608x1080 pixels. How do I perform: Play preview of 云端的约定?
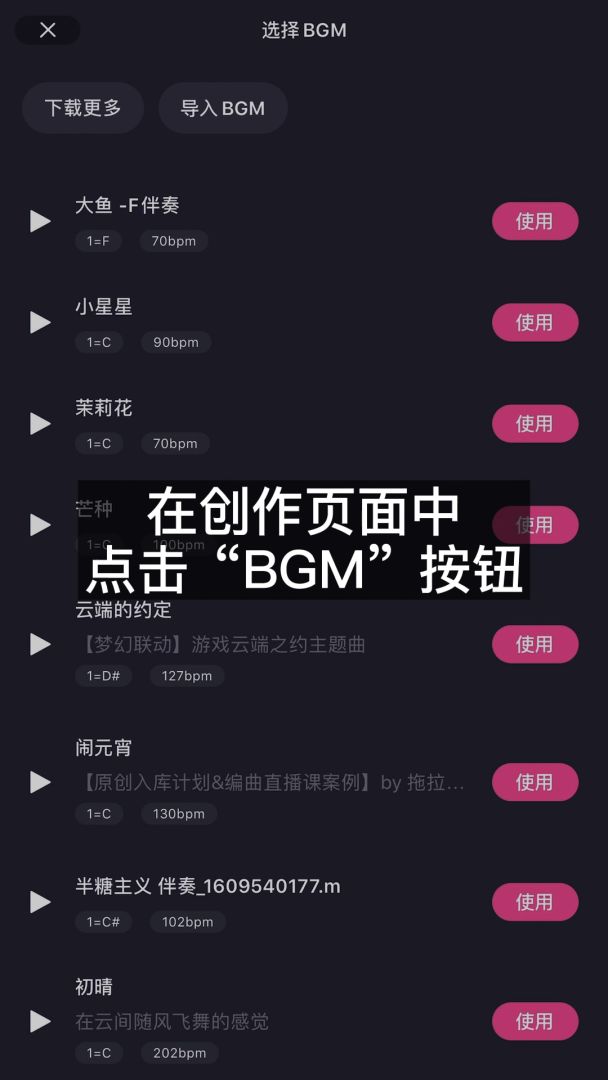tap(40, 644)
